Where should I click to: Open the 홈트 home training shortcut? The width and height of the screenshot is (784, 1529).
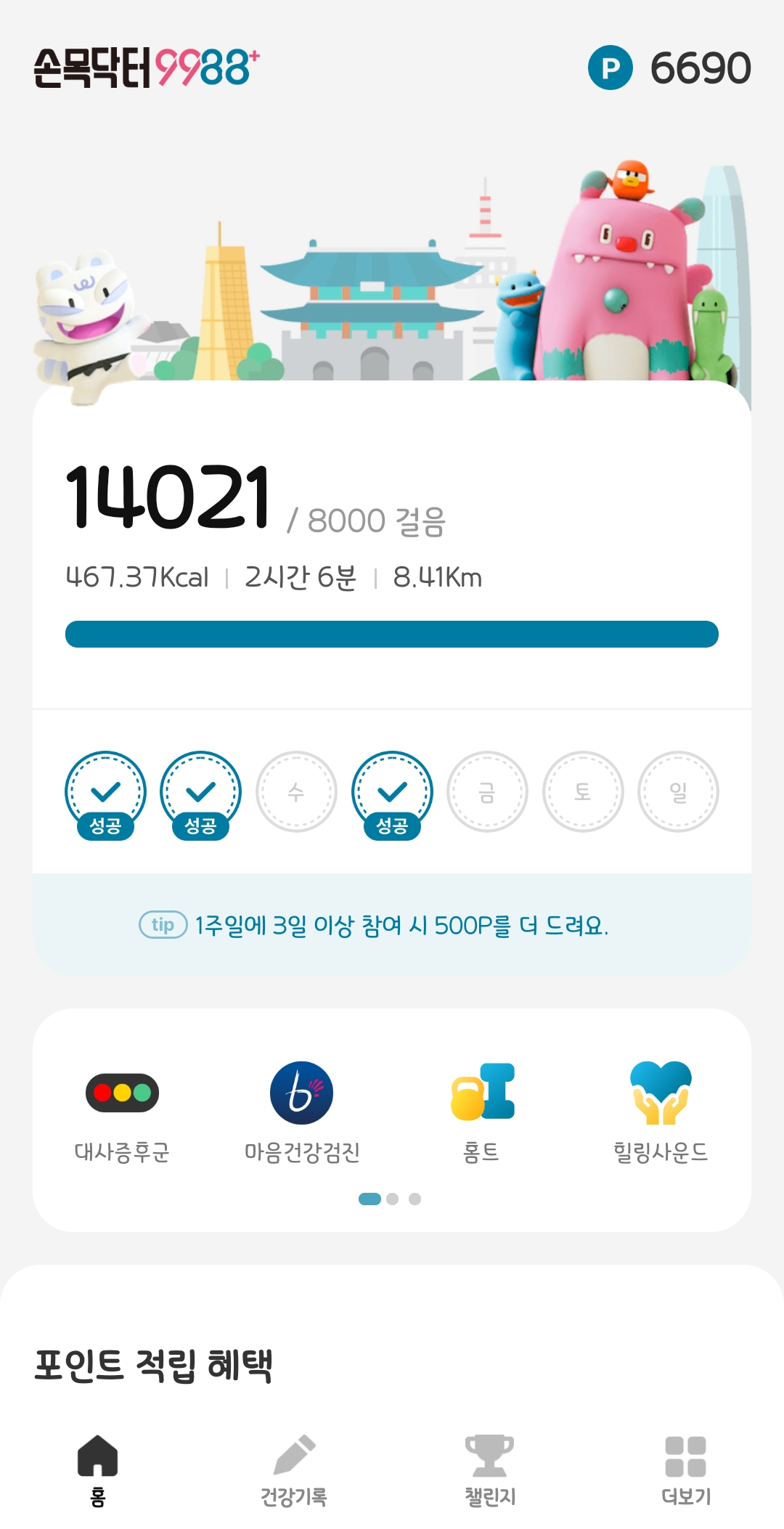(481, 1112)
